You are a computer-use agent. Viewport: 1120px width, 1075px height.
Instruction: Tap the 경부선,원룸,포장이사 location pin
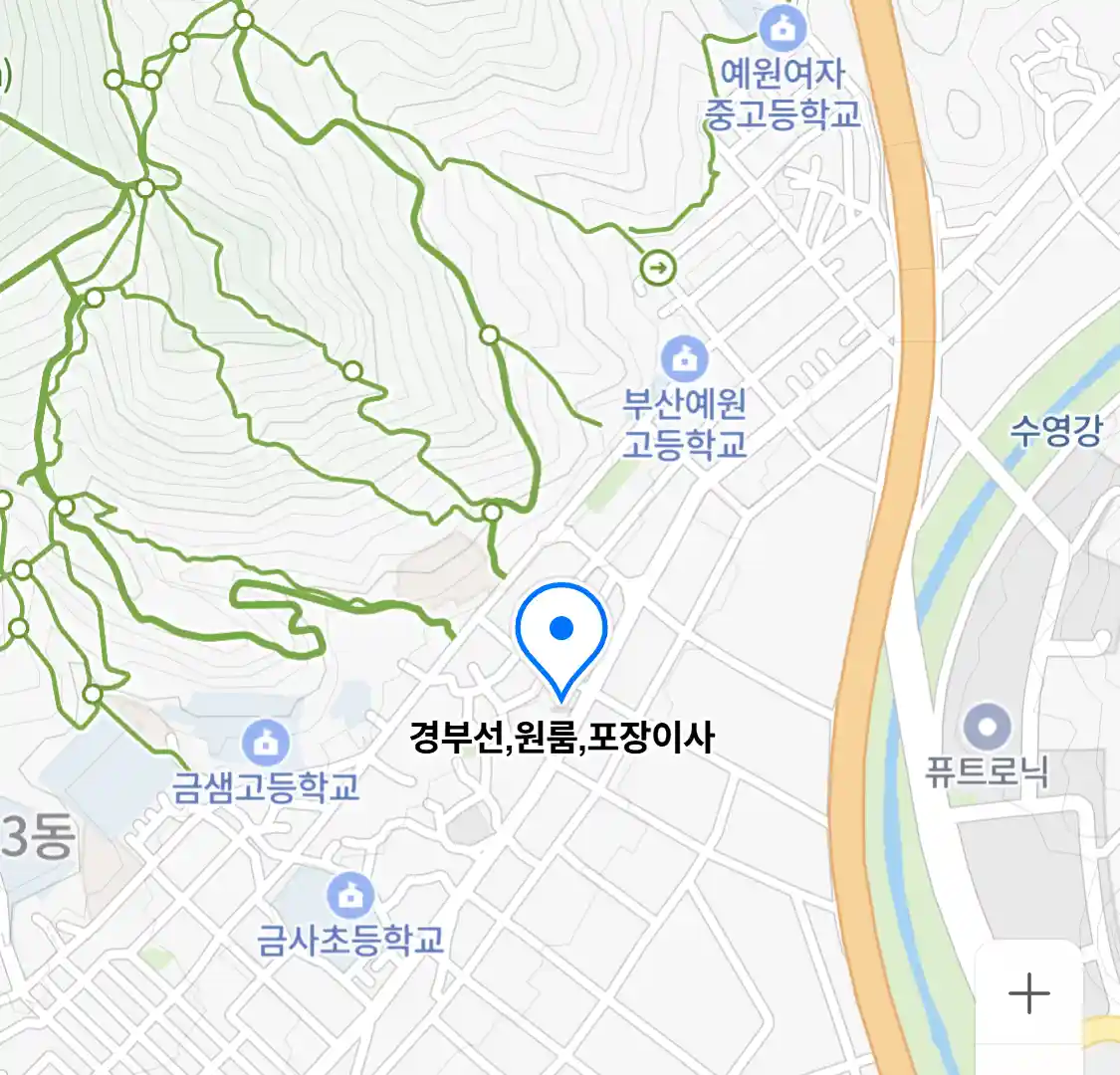pyautogui.click(x=561, y=637)
